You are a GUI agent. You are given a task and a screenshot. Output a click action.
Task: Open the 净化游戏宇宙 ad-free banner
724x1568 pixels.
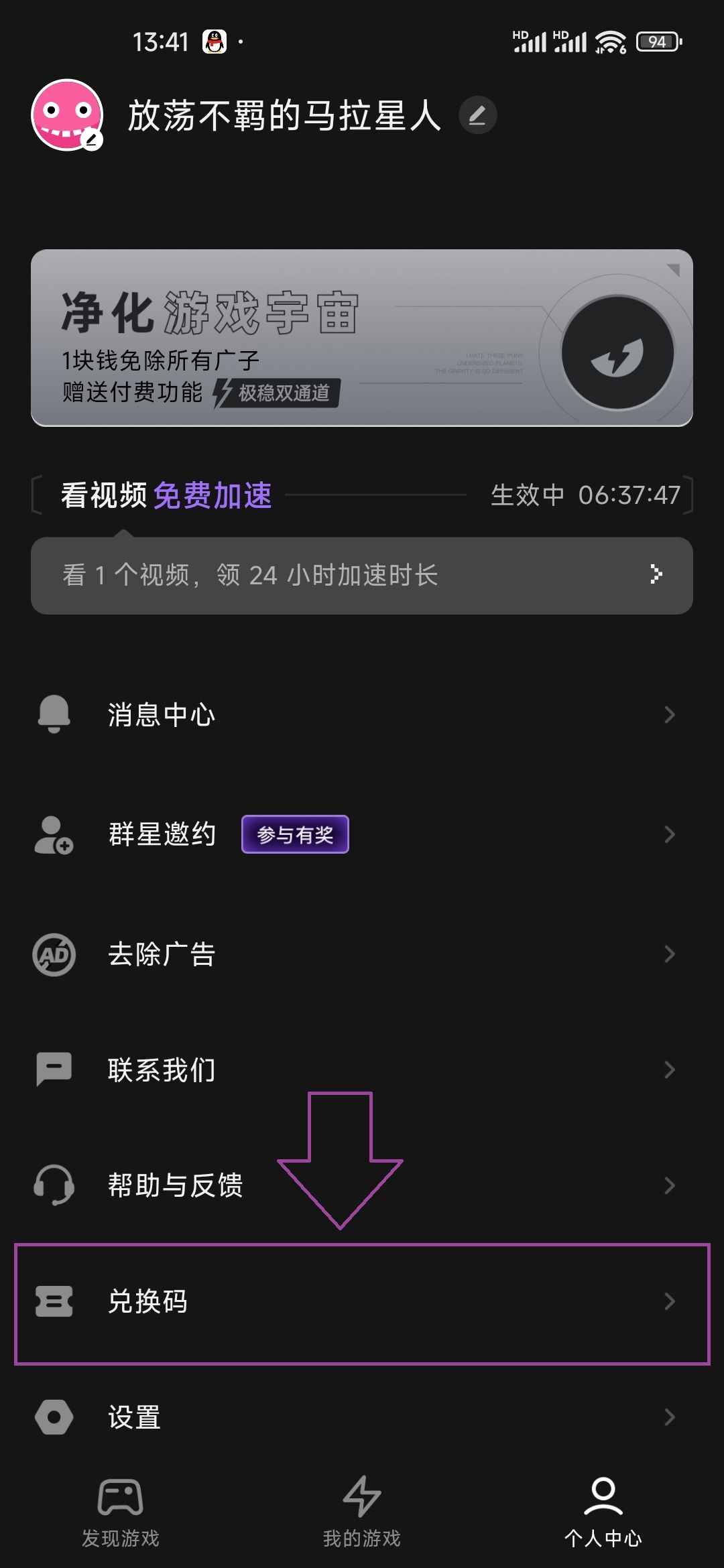pos(362,338)
